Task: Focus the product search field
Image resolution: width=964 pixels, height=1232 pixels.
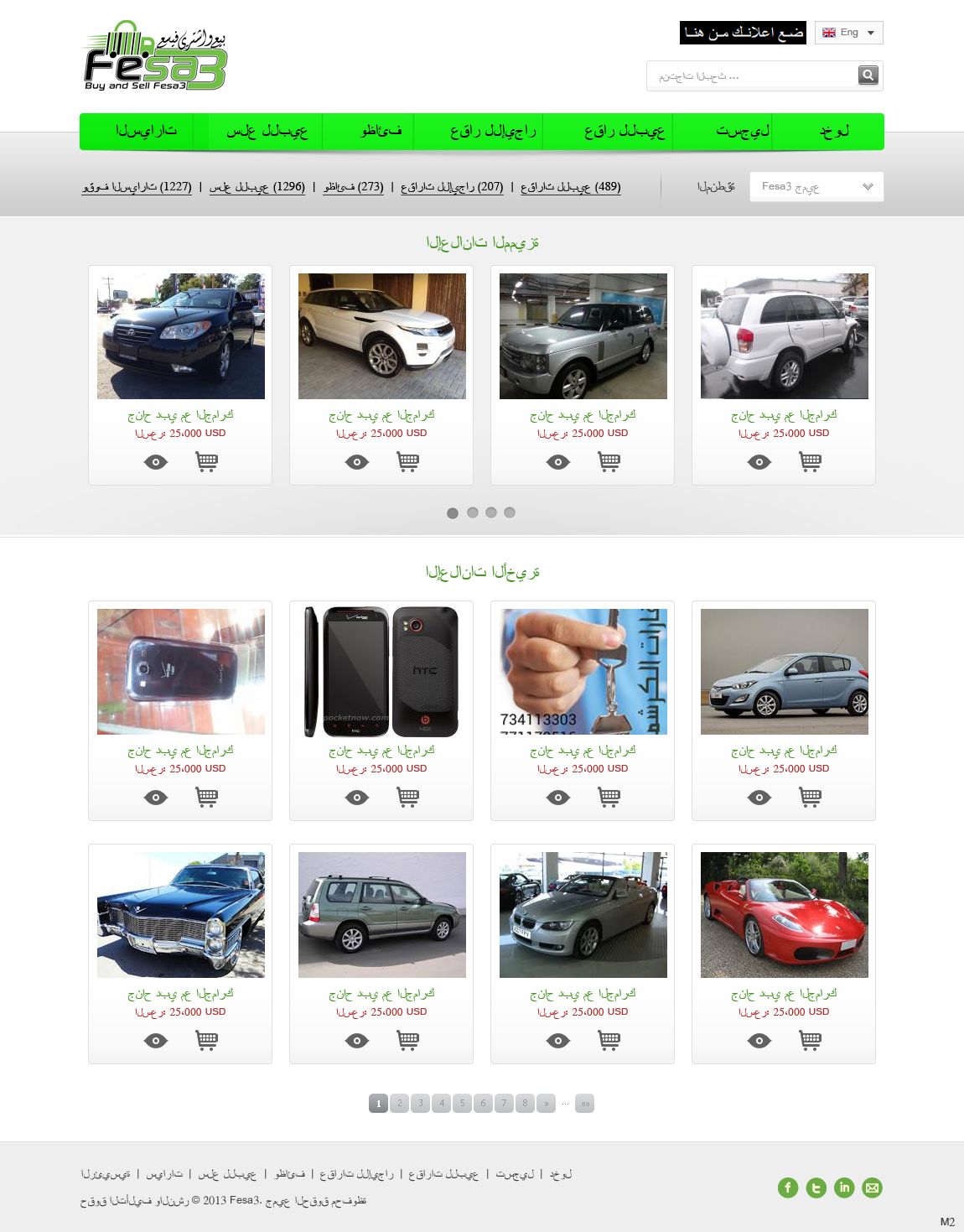Action: [x=750, y=76]
